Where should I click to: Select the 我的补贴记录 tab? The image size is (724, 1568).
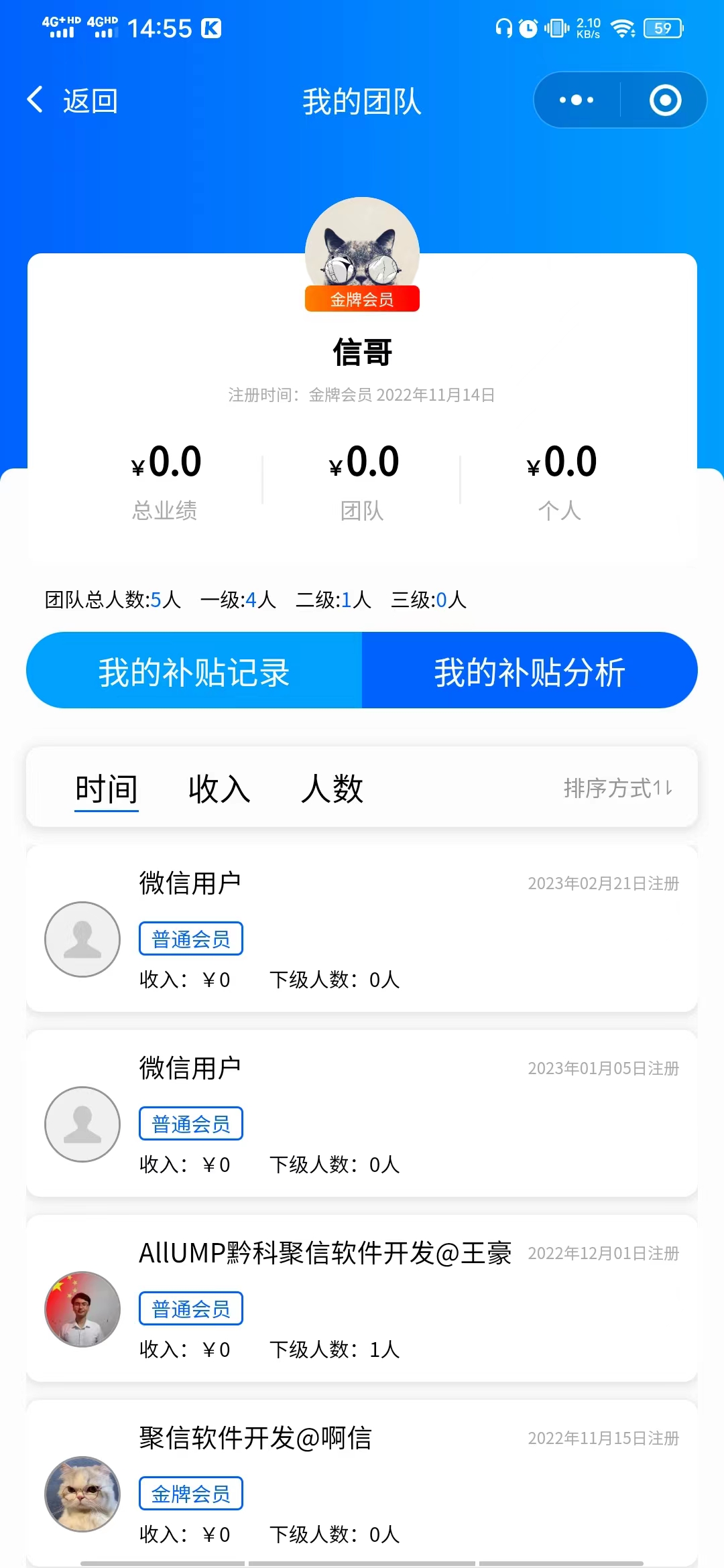[193, 669]
